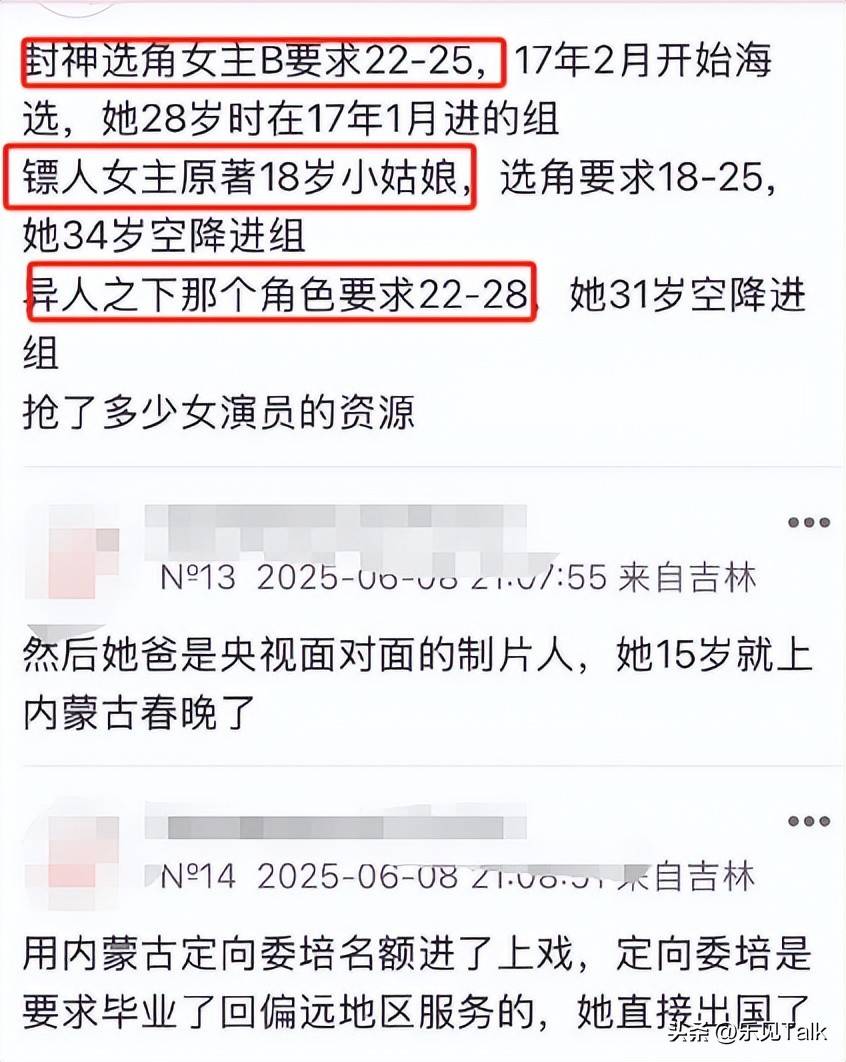
Task: Open the more options menu on comment №13
Action: coord(808,522)
